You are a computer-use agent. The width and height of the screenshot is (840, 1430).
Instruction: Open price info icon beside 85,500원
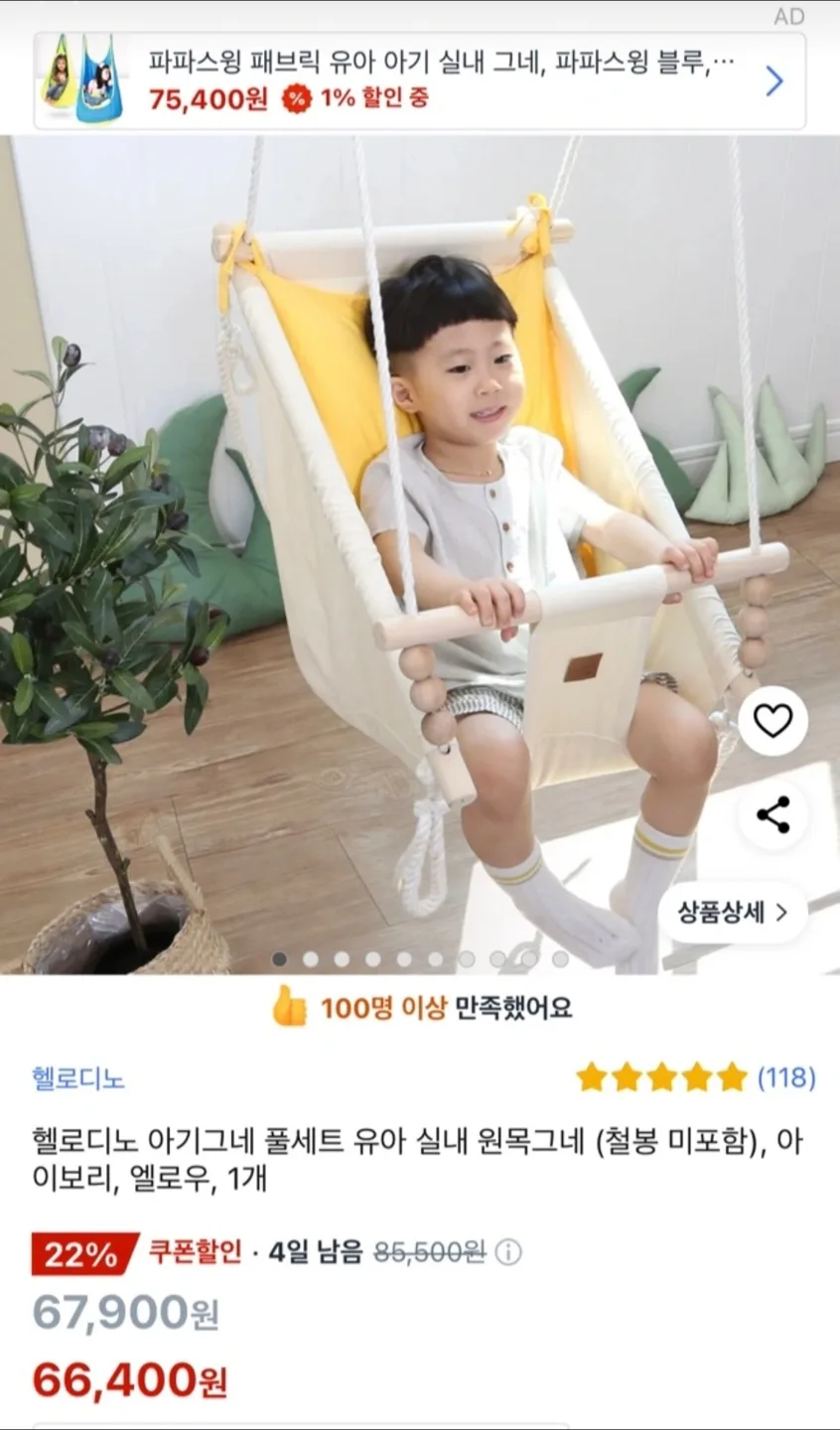[x=508, y=1252]
